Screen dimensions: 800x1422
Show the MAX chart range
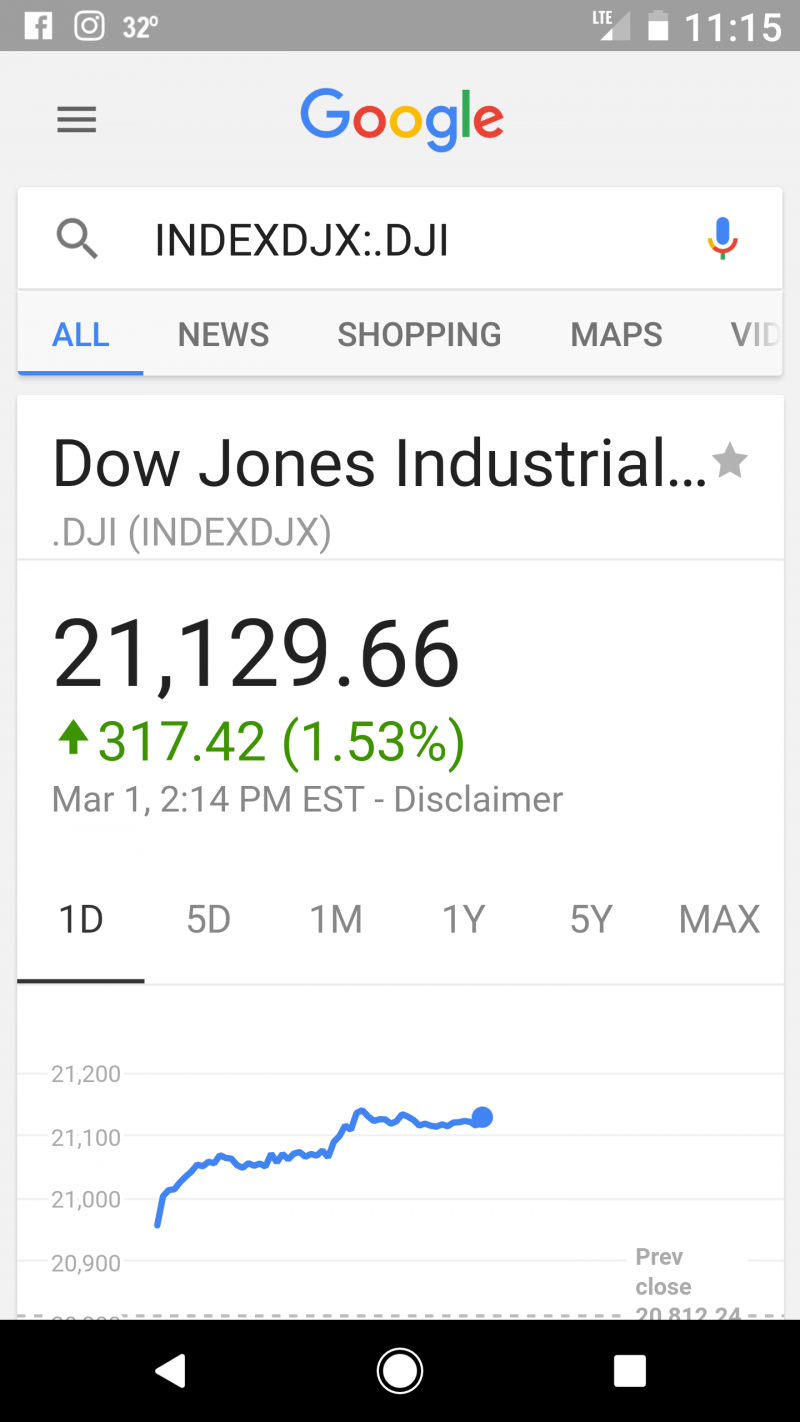pyautogui.click(x=719, y=919)
